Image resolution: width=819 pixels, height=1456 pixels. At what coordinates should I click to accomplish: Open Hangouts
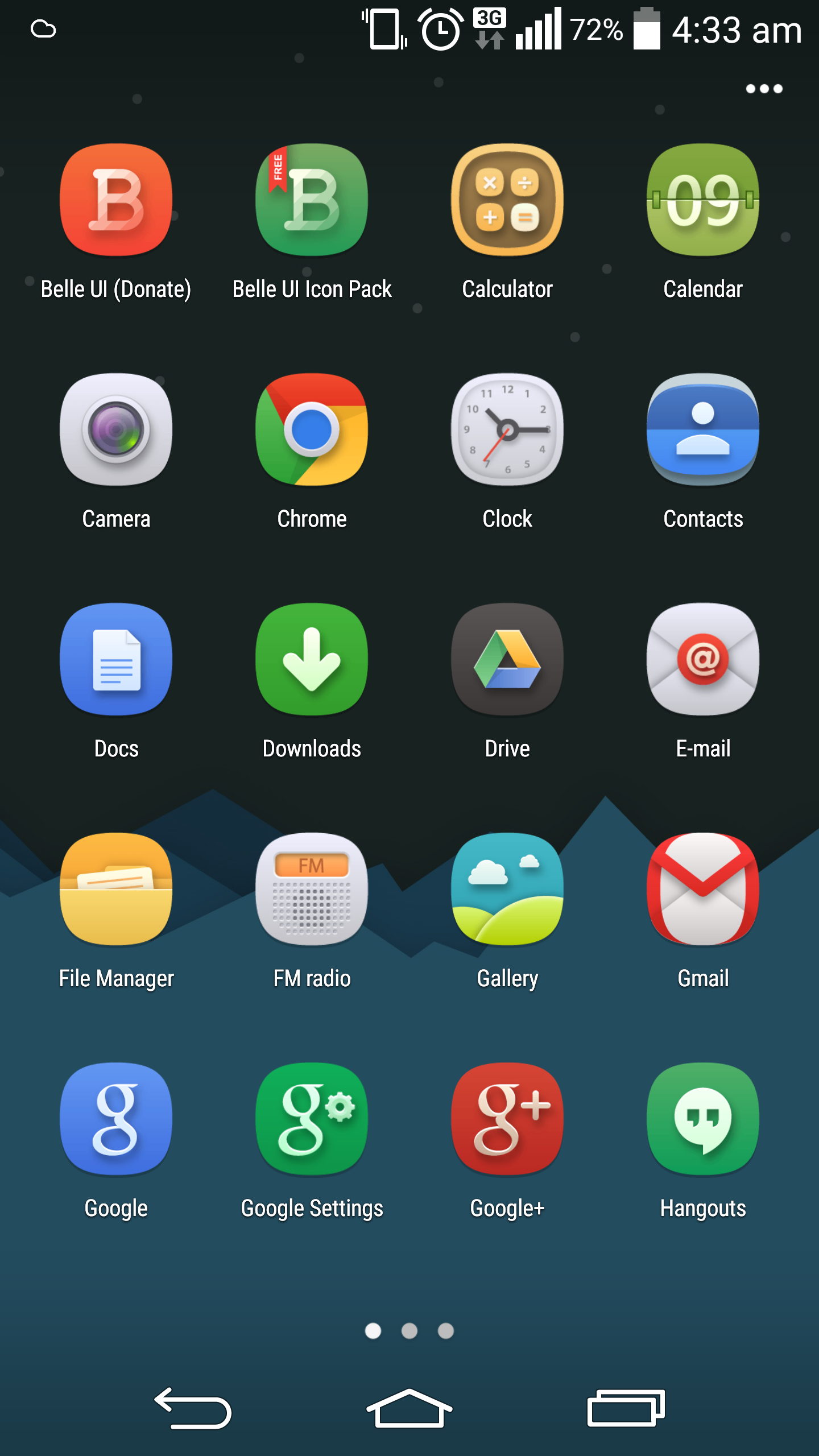[703, 1119]
